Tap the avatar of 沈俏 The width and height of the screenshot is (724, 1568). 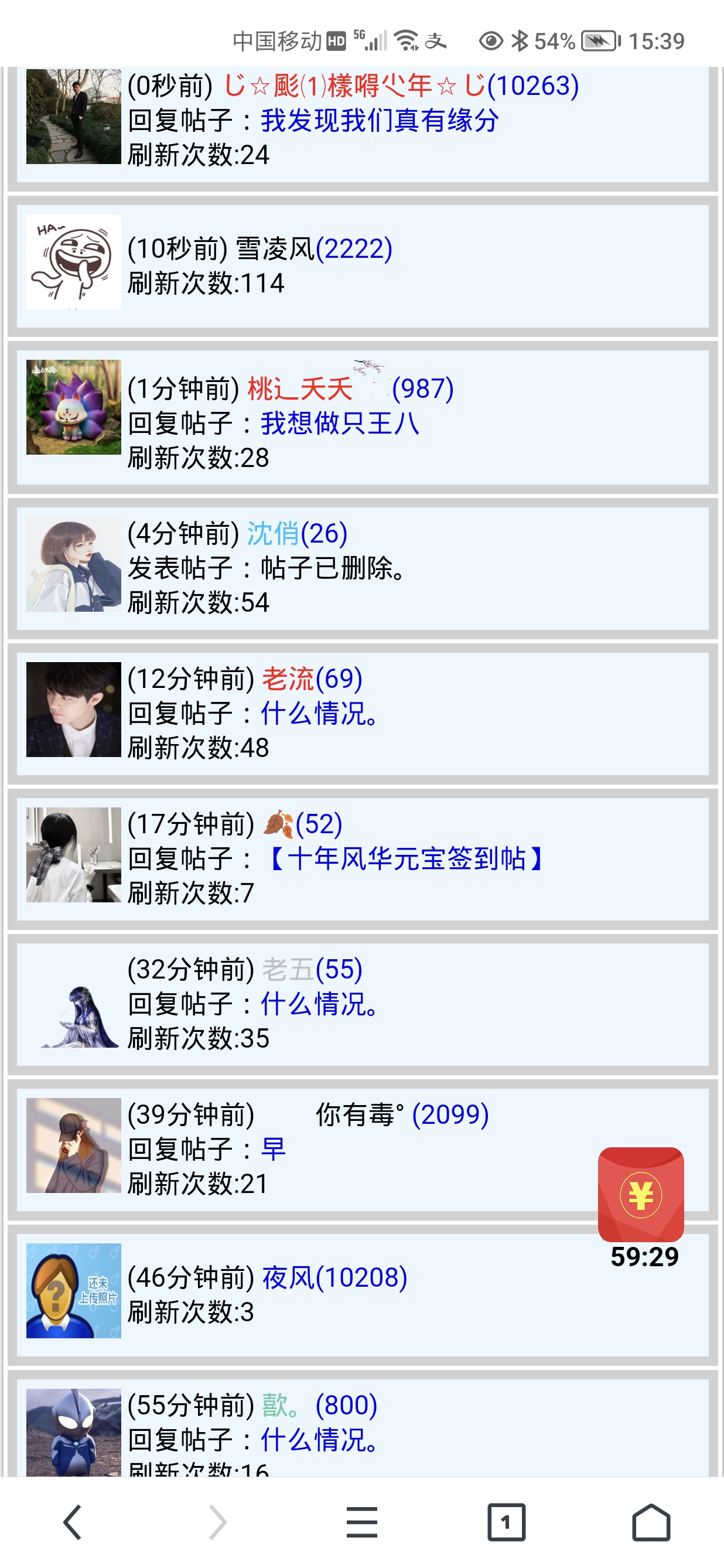[x=74, y=564]
